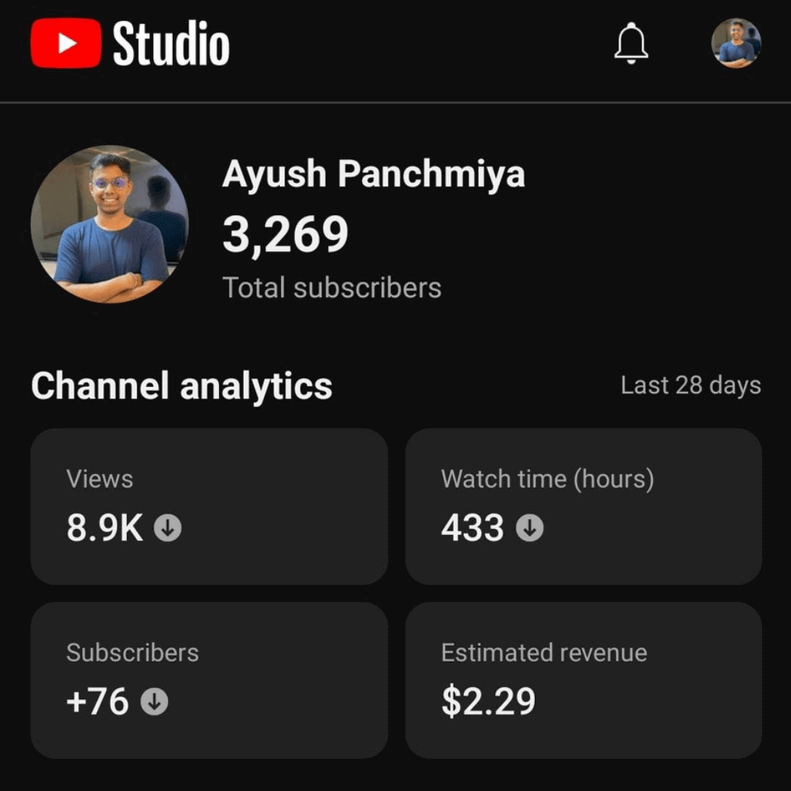The height and width of the screenshot is (791, 791).
Task: Tap Ayush Panchmiya's channel profile picture
Action: [109, 225]
